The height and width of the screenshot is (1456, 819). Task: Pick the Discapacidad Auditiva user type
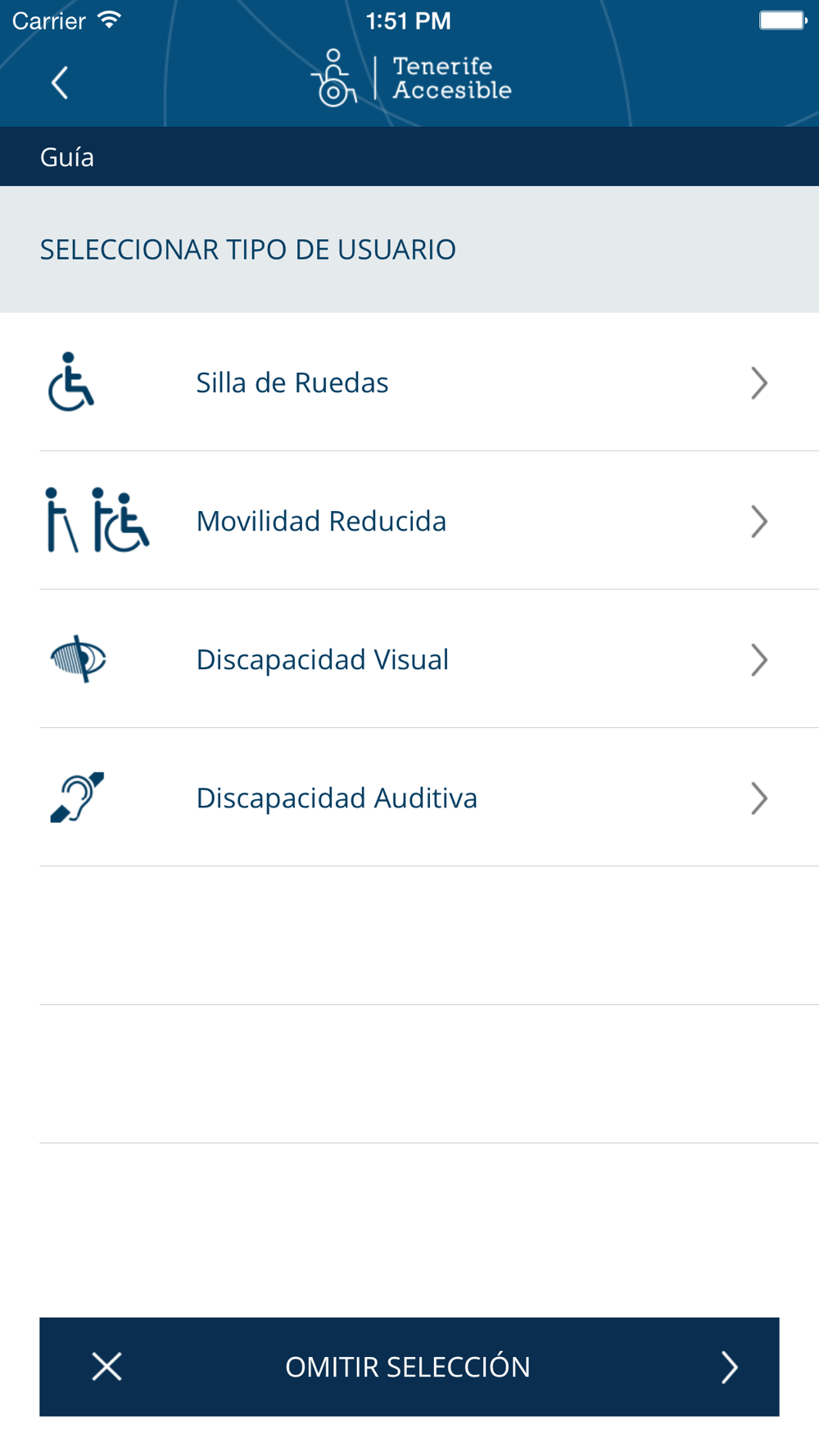[x=409, y=798]
